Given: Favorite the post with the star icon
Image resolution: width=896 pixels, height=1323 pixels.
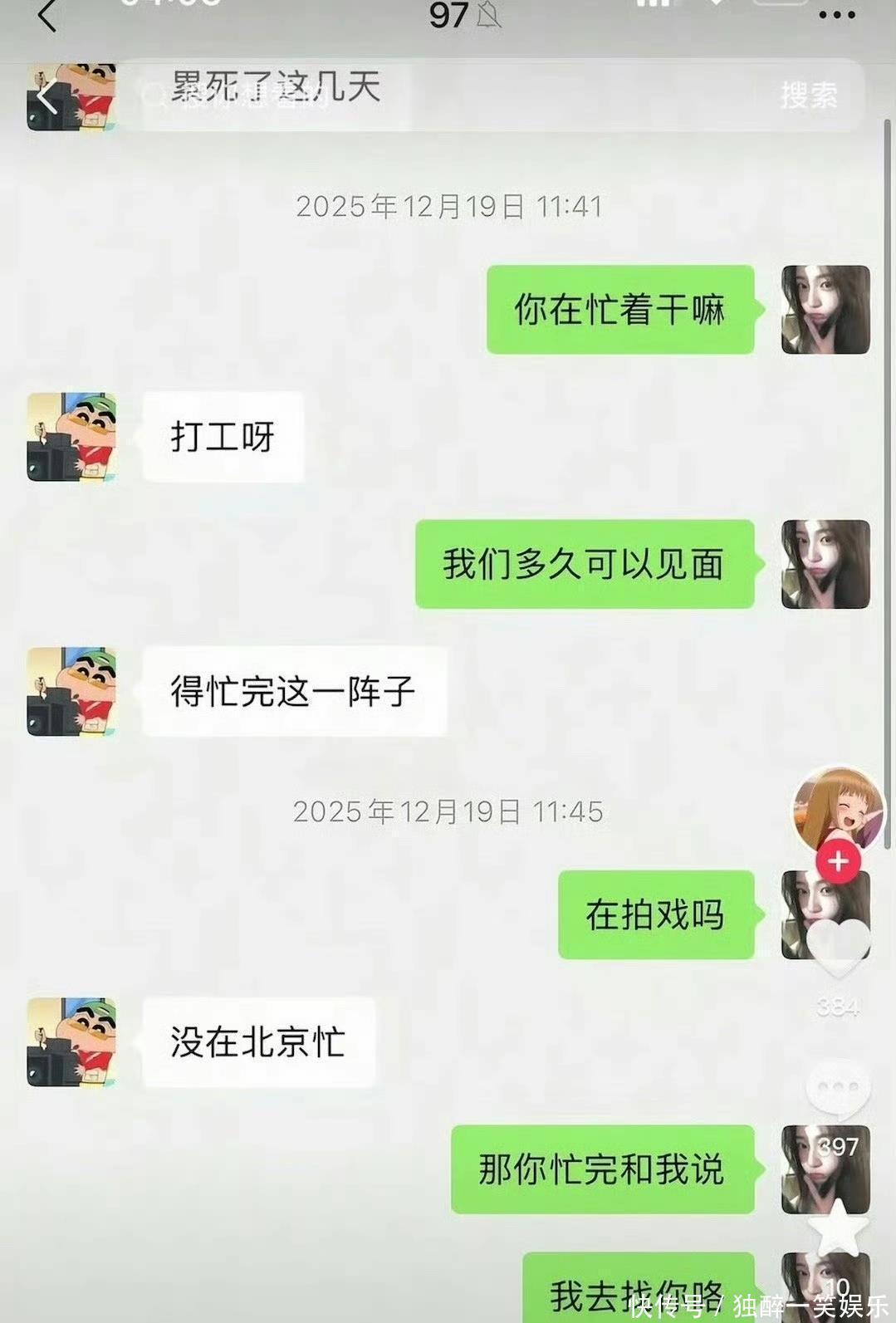Looking at the screenshot, I should [838, 1227].
